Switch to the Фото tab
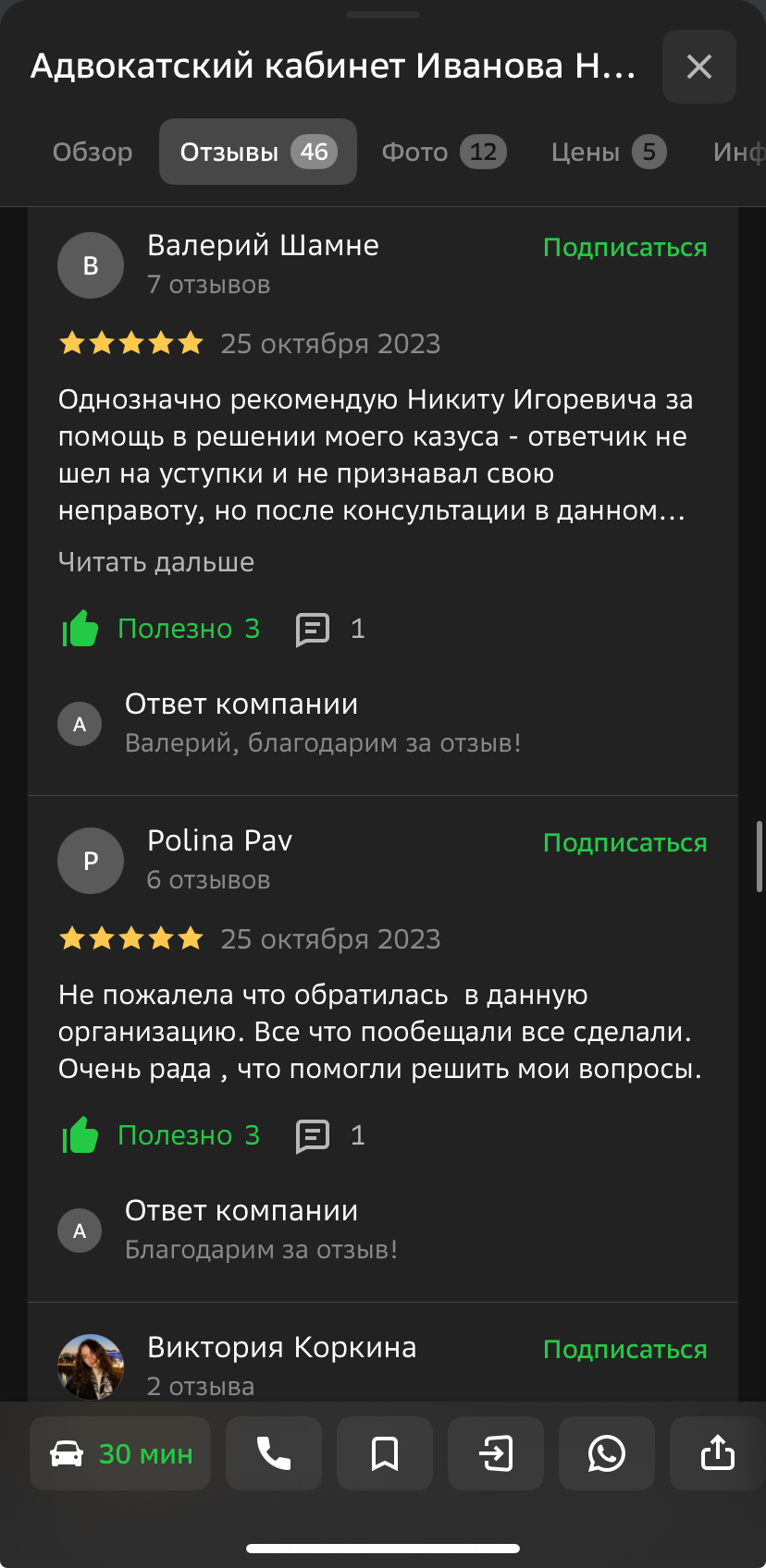The image size is (766, 1568). click(x=443, y=152)
